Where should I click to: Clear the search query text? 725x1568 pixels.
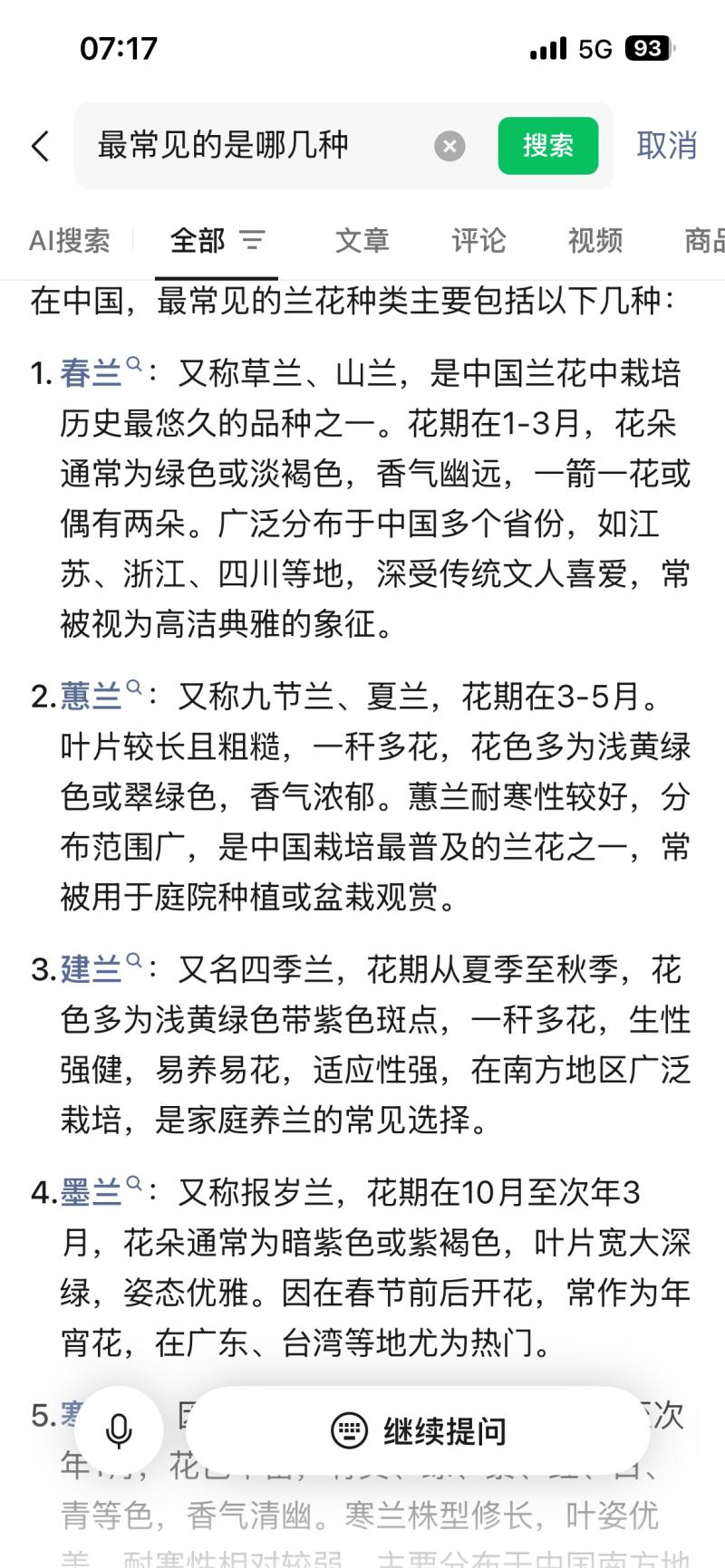pos(449,146)
